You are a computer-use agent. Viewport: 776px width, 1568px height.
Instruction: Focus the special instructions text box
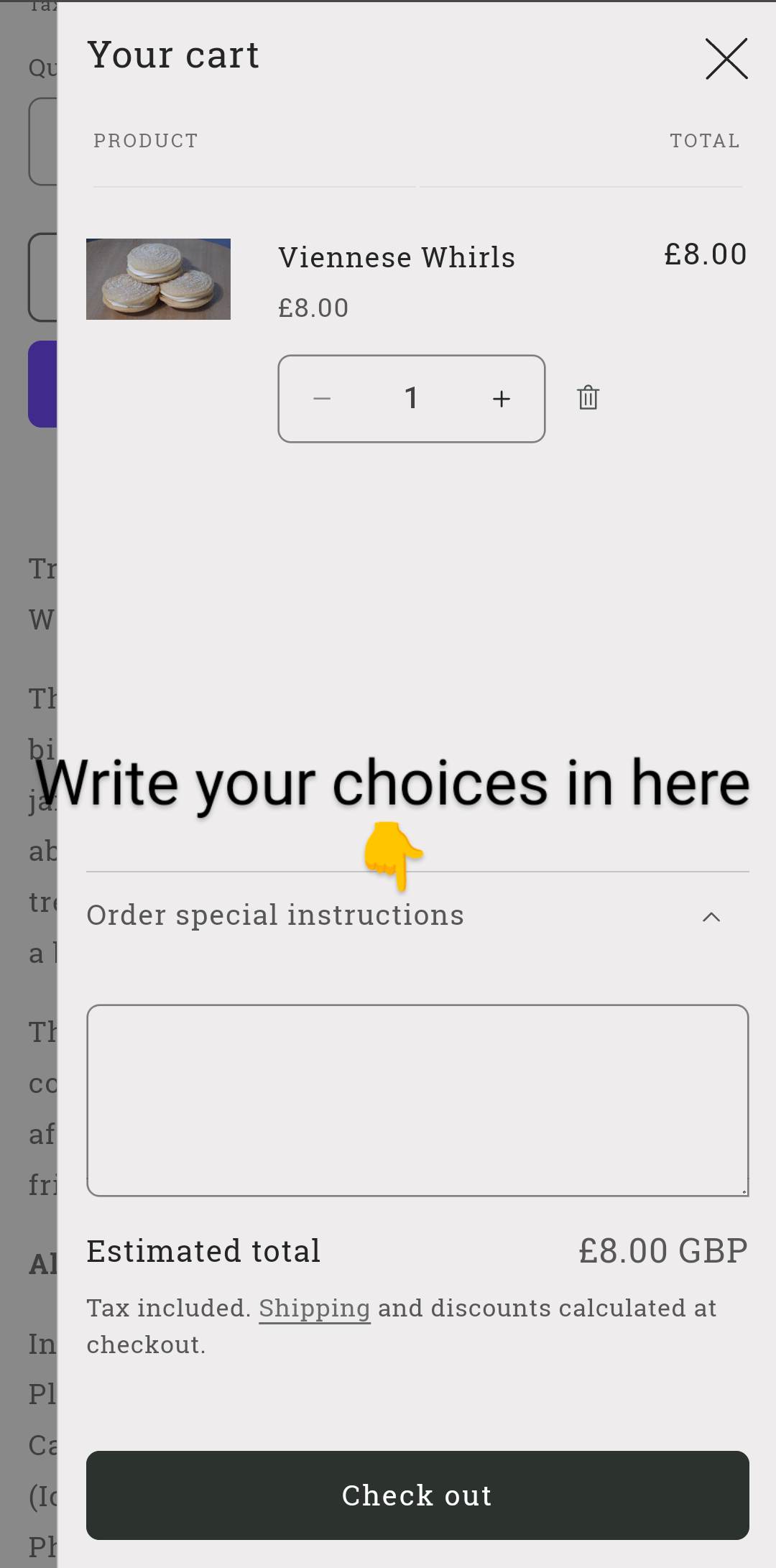pyautogui.click(x=417, y=1100)
